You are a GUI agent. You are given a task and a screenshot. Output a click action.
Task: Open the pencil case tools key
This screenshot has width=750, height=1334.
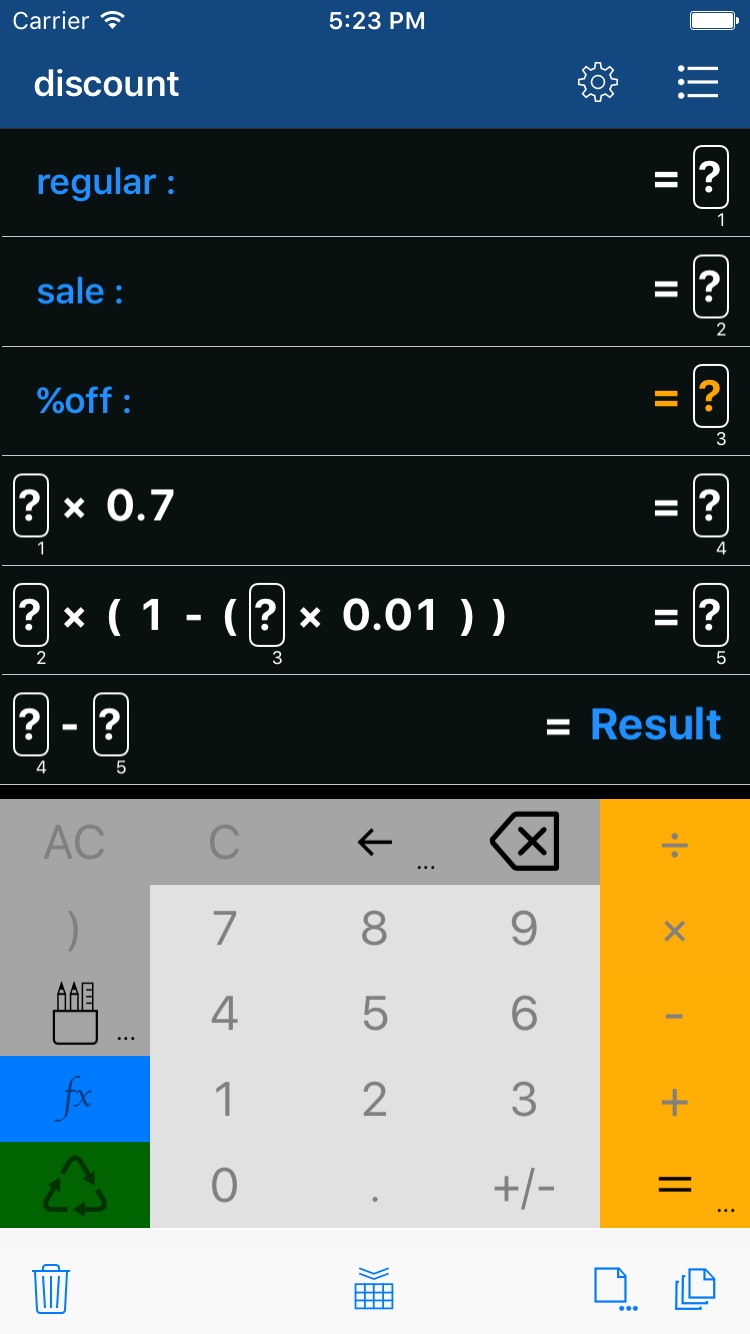[x=74, y=1012]
